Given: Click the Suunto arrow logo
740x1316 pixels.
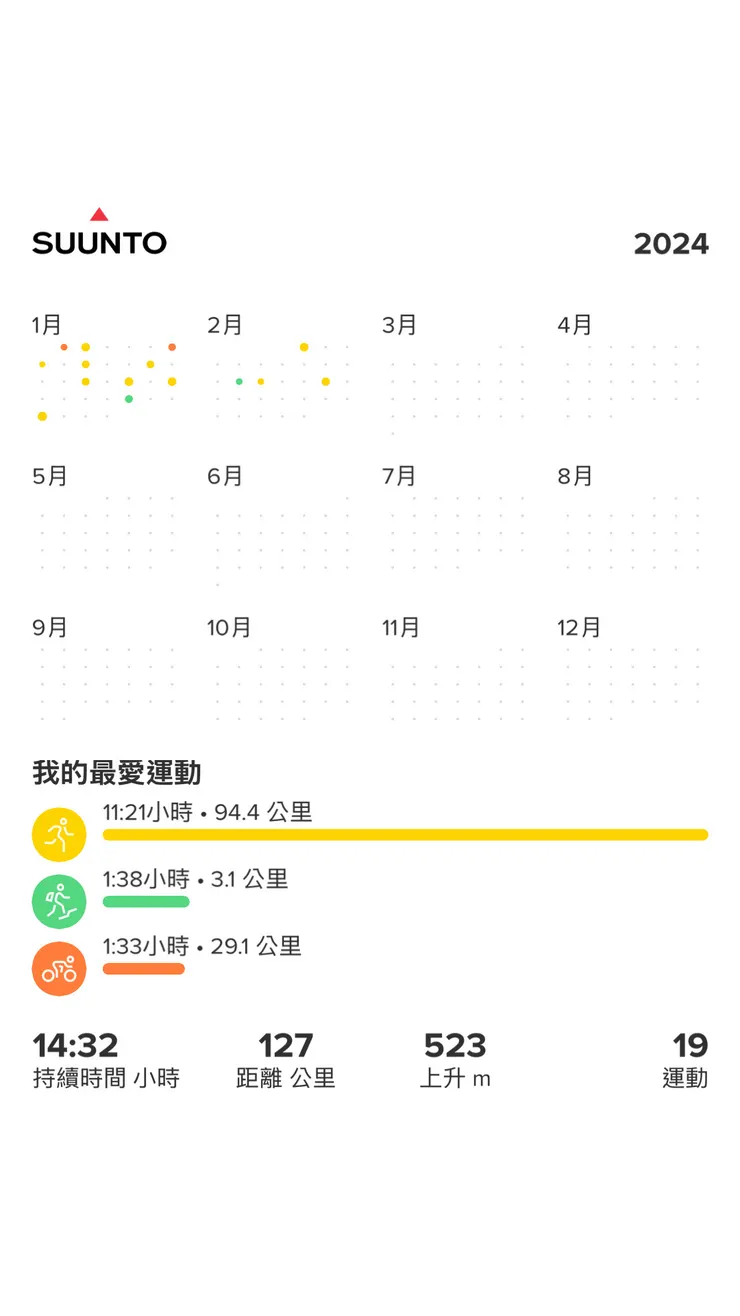Looking at the screenshot, I should click(98, 212).
